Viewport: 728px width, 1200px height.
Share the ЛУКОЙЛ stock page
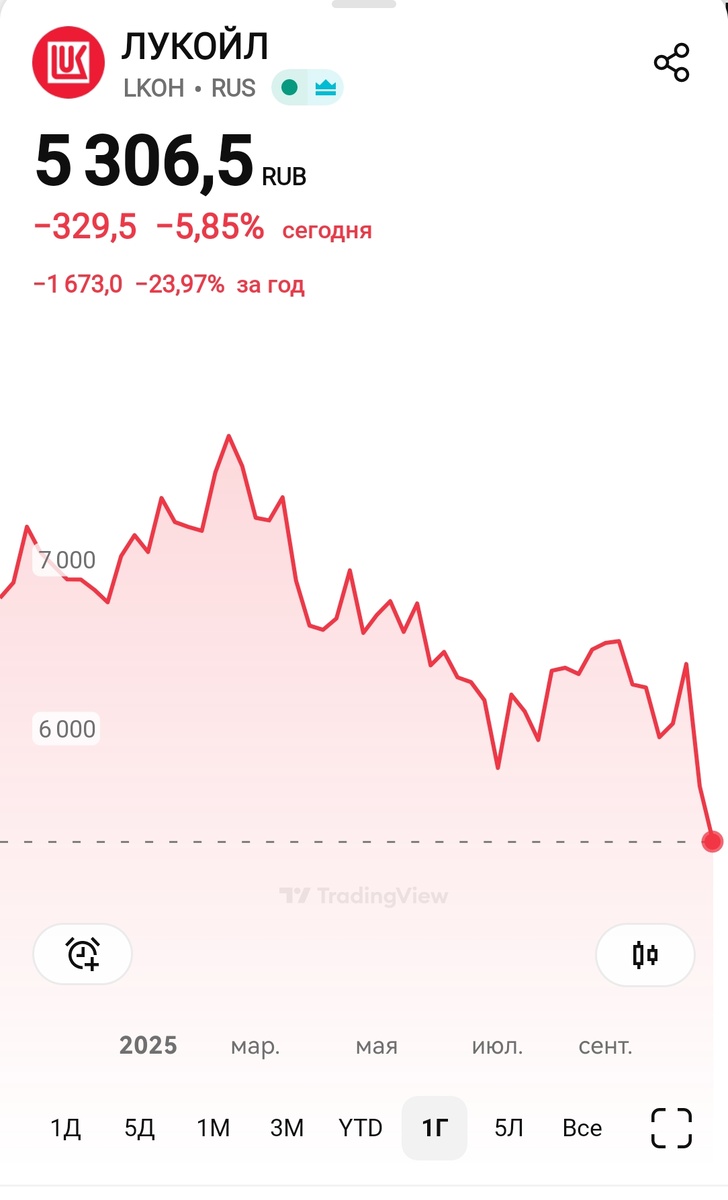pyautogui.click(x=672, y=63)
